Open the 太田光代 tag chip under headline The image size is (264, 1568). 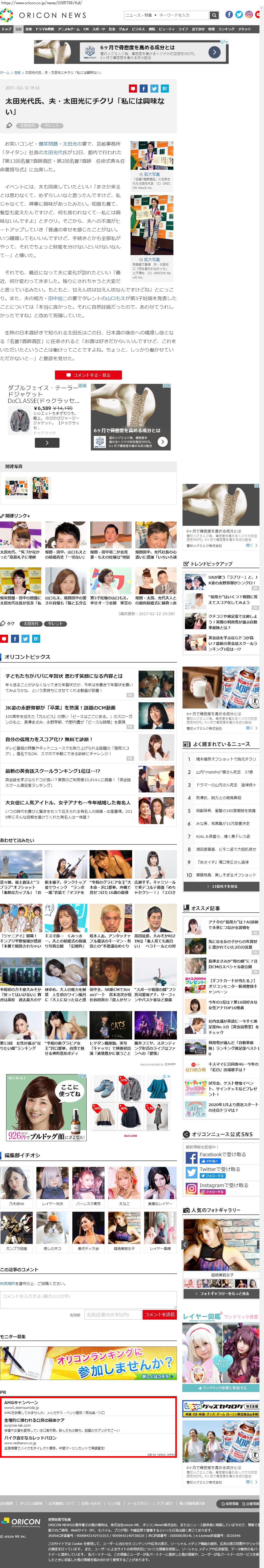[27, 125]
